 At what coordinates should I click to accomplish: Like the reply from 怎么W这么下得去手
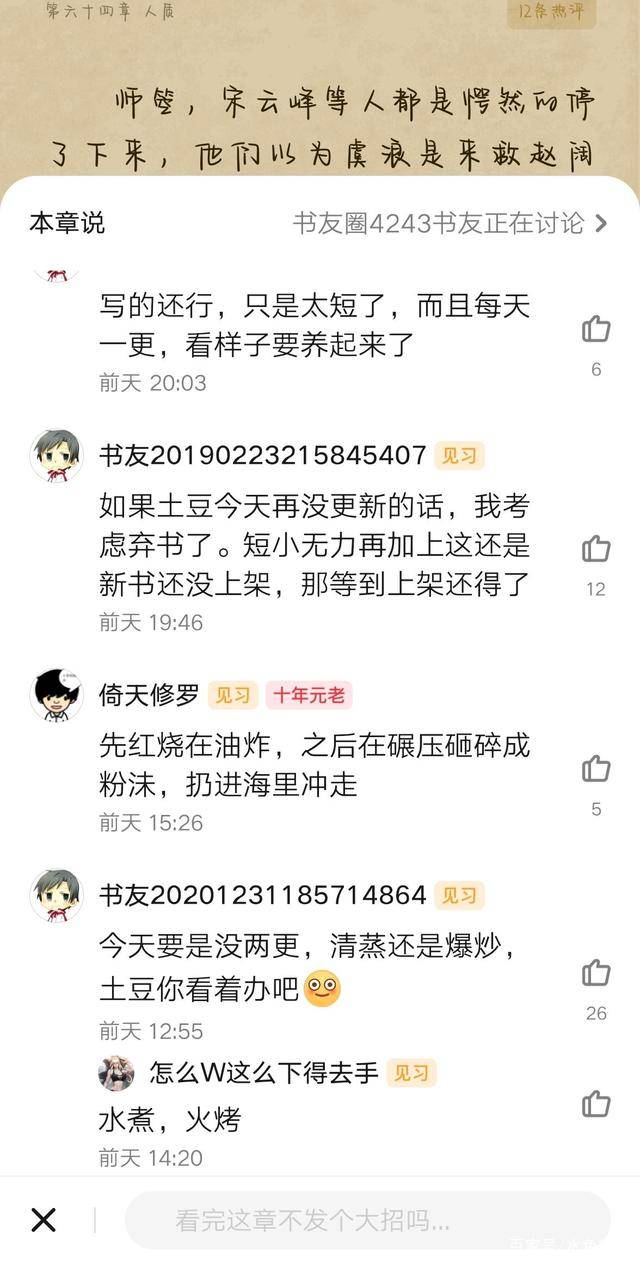coord(596,1103)
